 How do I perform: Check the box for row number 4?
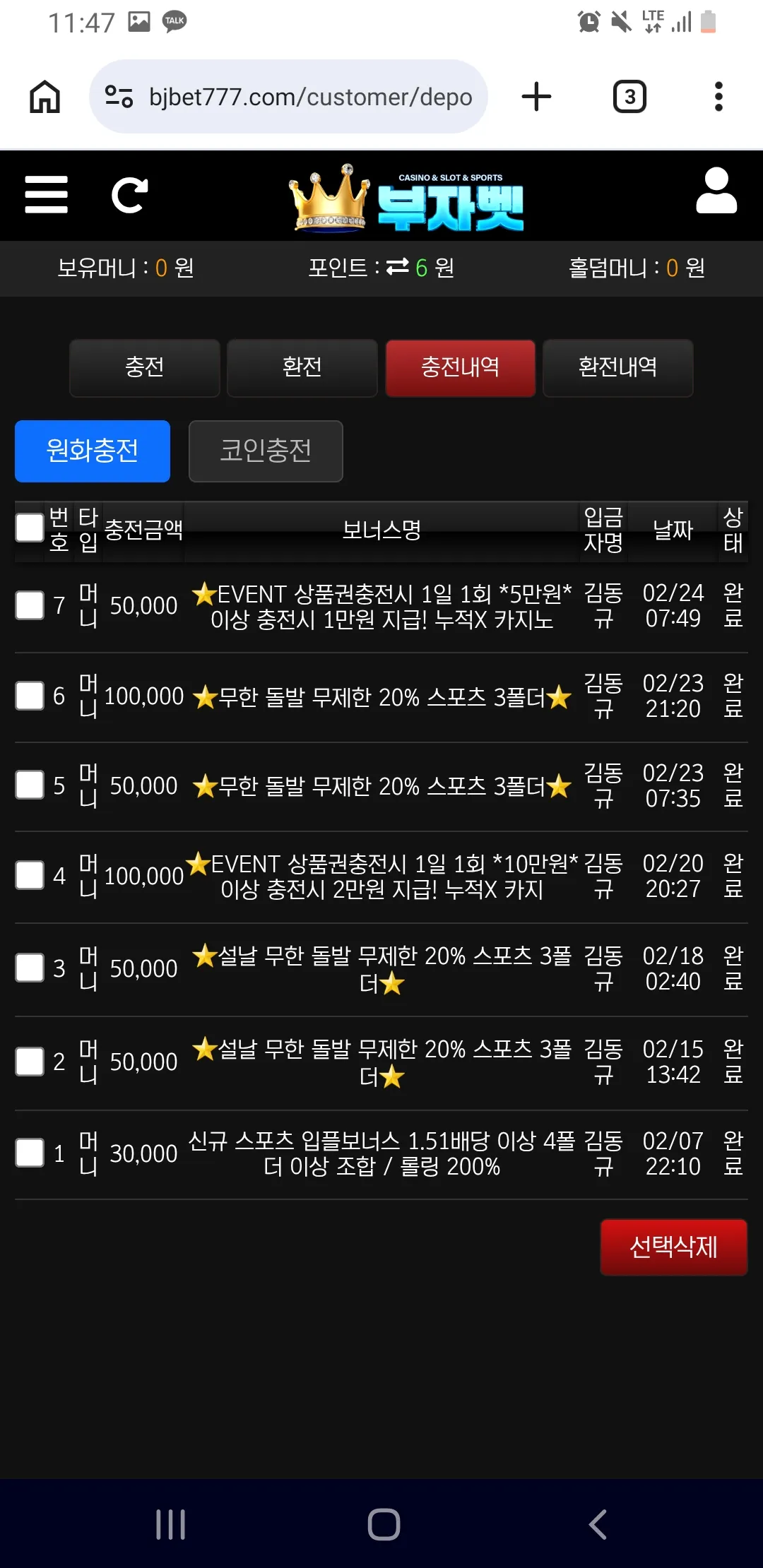30,875
